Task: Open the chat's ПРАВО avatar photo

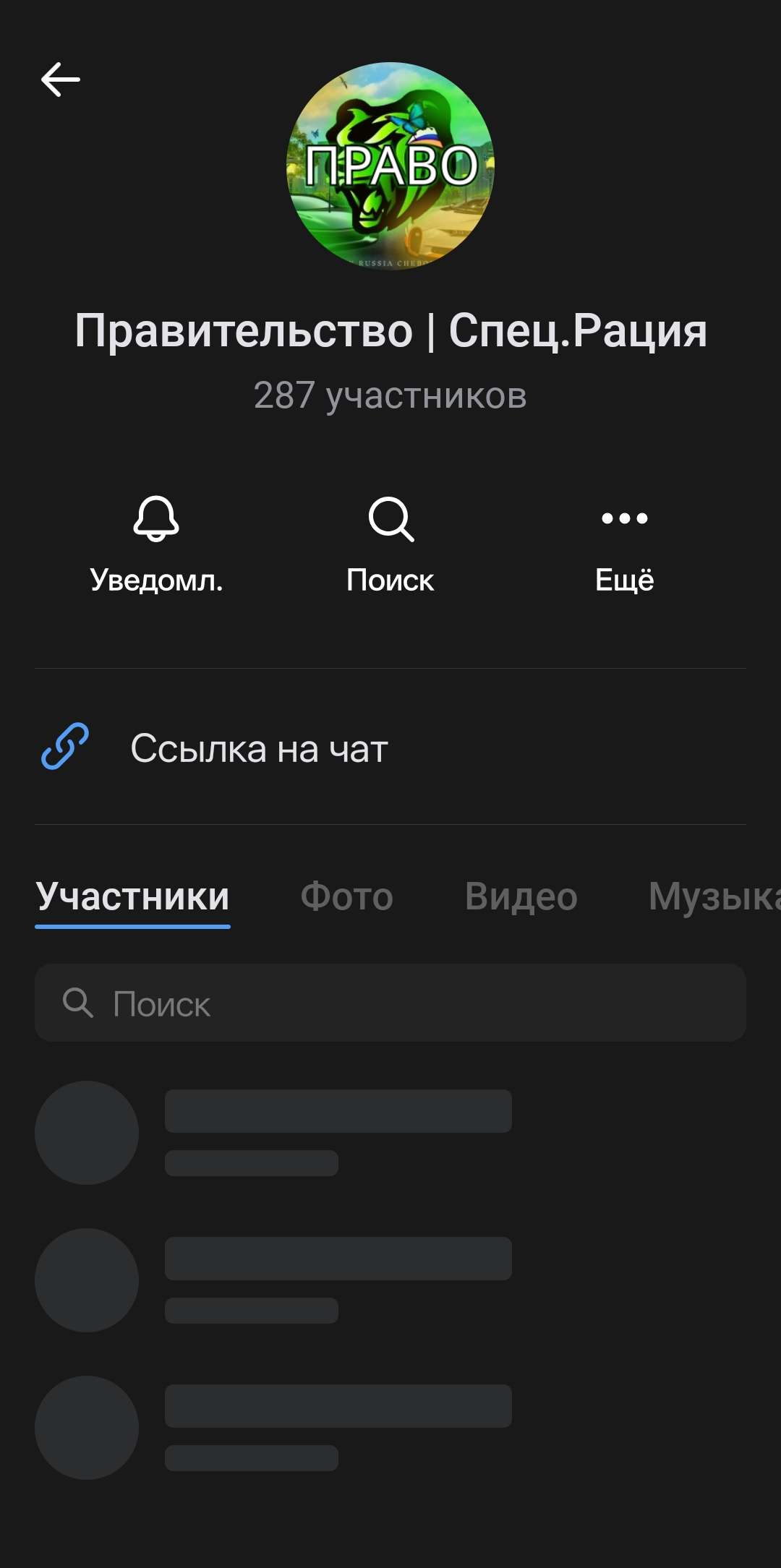Action: tap(390, 166)
